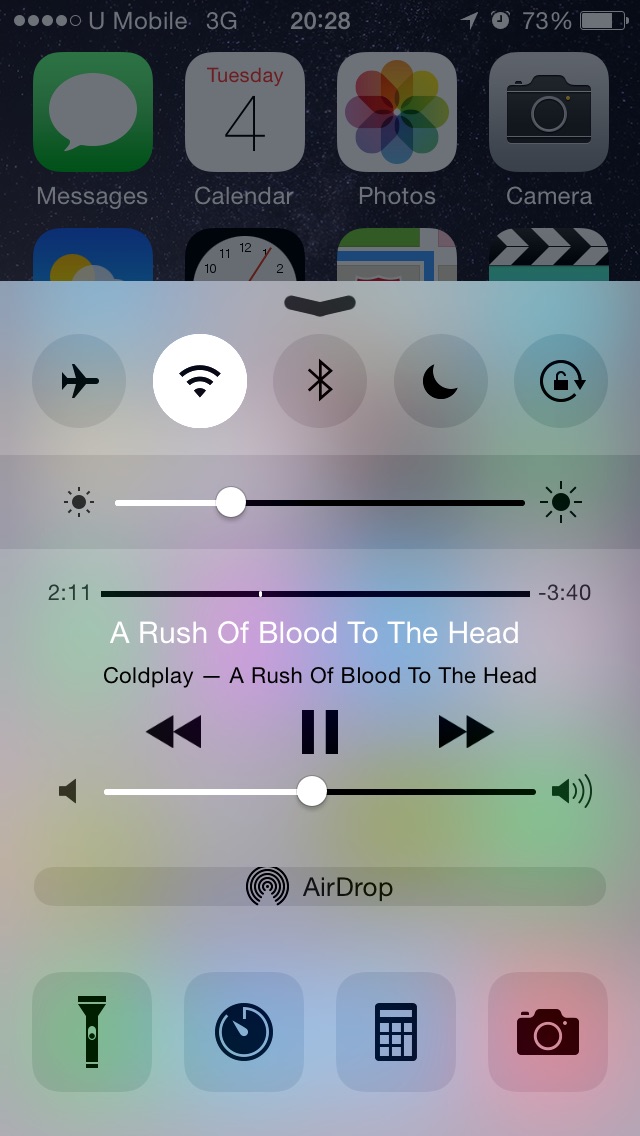Open the song title A Rush Of Blood To The Head
The image size is (640, 1136).
315,633
